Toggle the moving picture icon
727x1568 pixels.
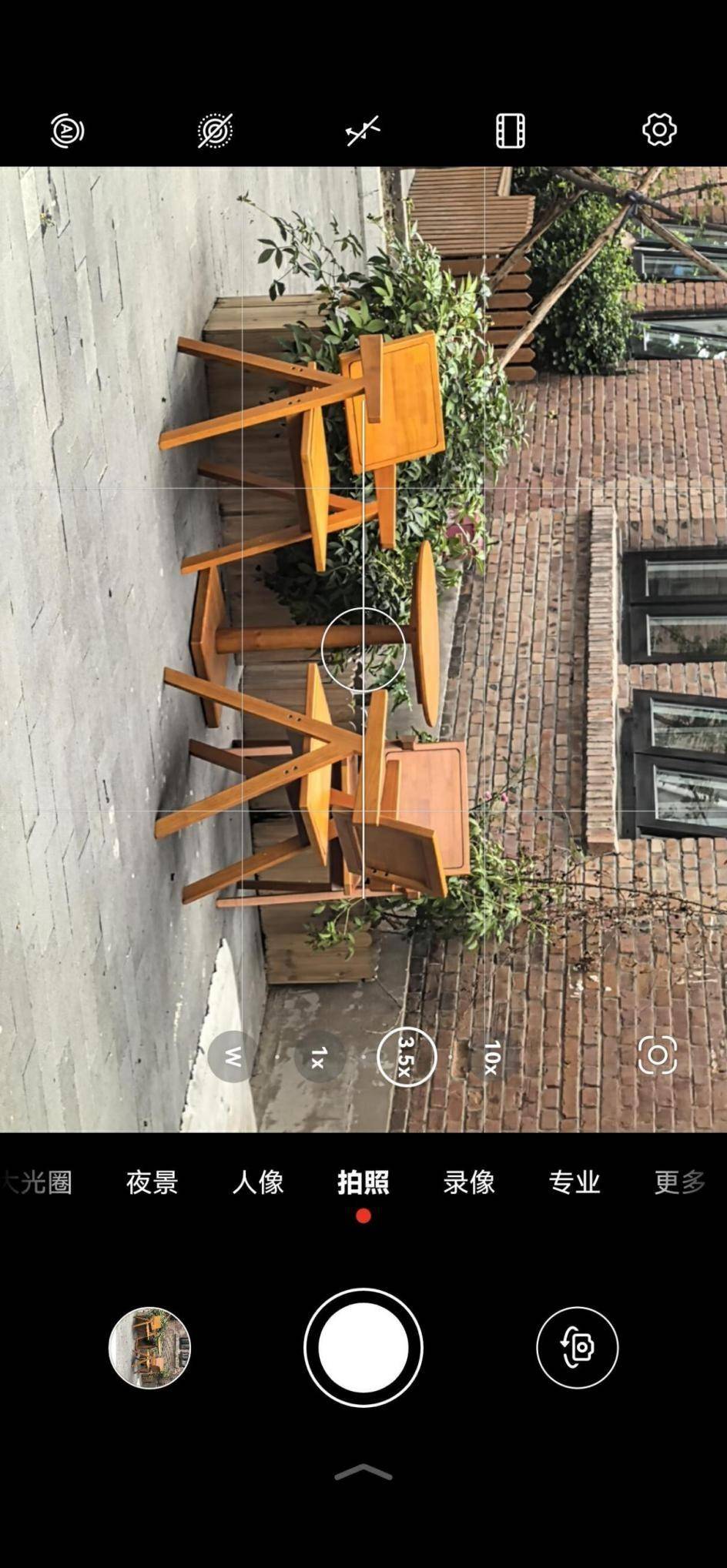(215, 130)
